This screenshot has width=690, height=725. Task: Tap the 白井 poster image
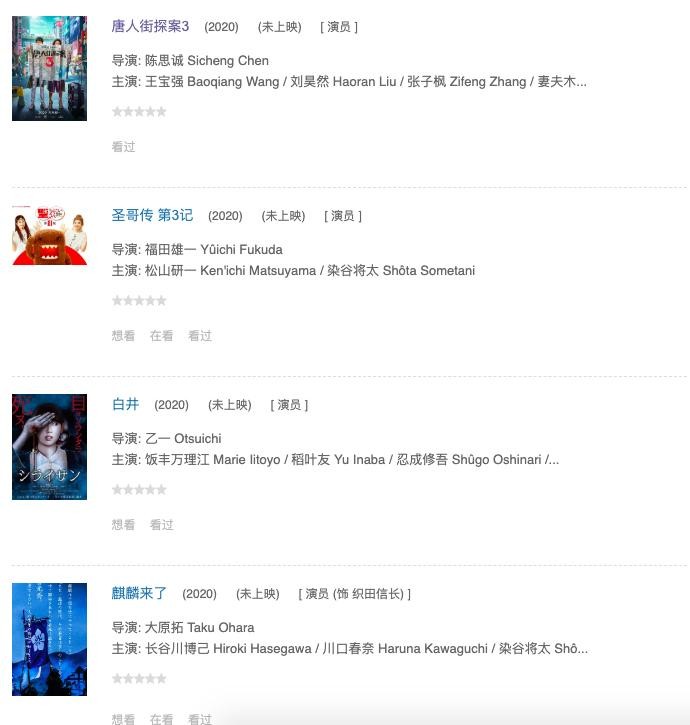pos(49,446)
